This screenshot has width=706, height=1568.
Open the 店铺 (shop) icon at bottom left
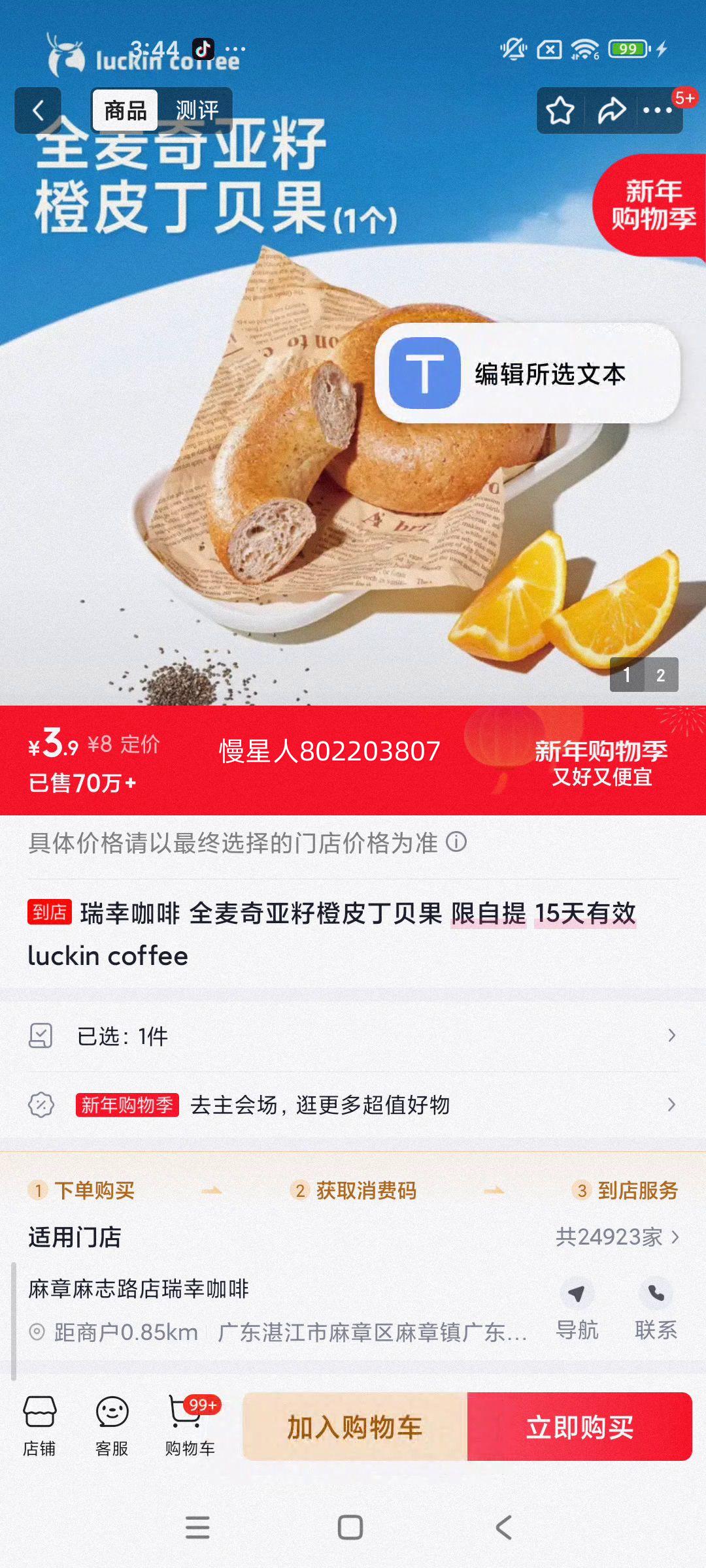coord(41,1431)
